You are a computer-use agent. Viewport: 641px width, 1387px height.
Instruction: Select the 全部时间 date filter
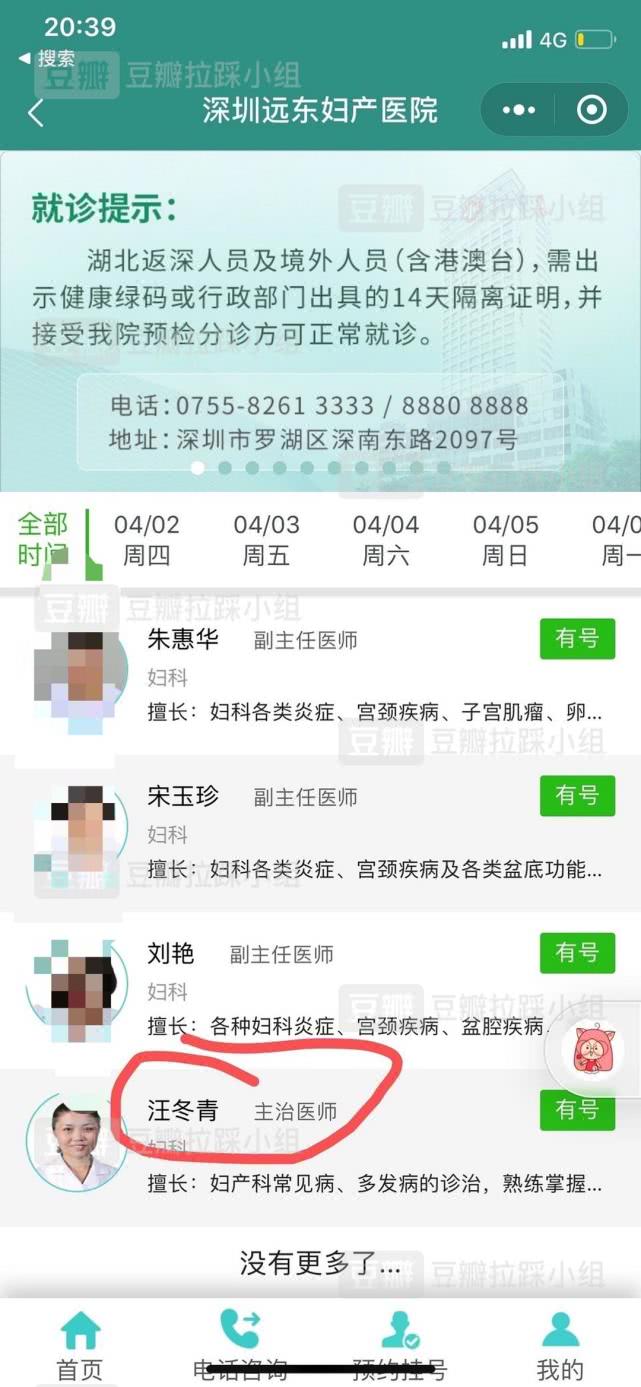[43, 538]
